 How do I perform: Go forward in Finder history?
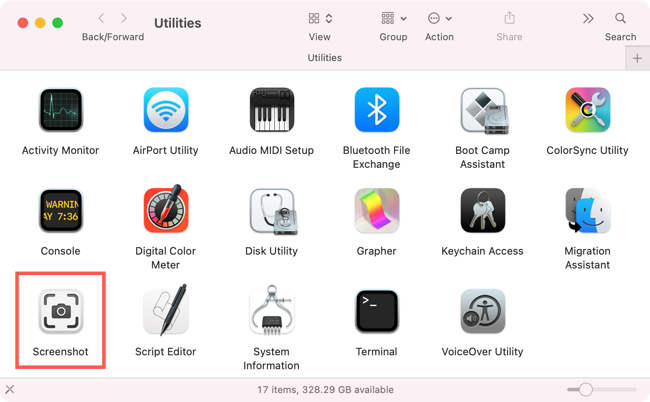[124, 18]
